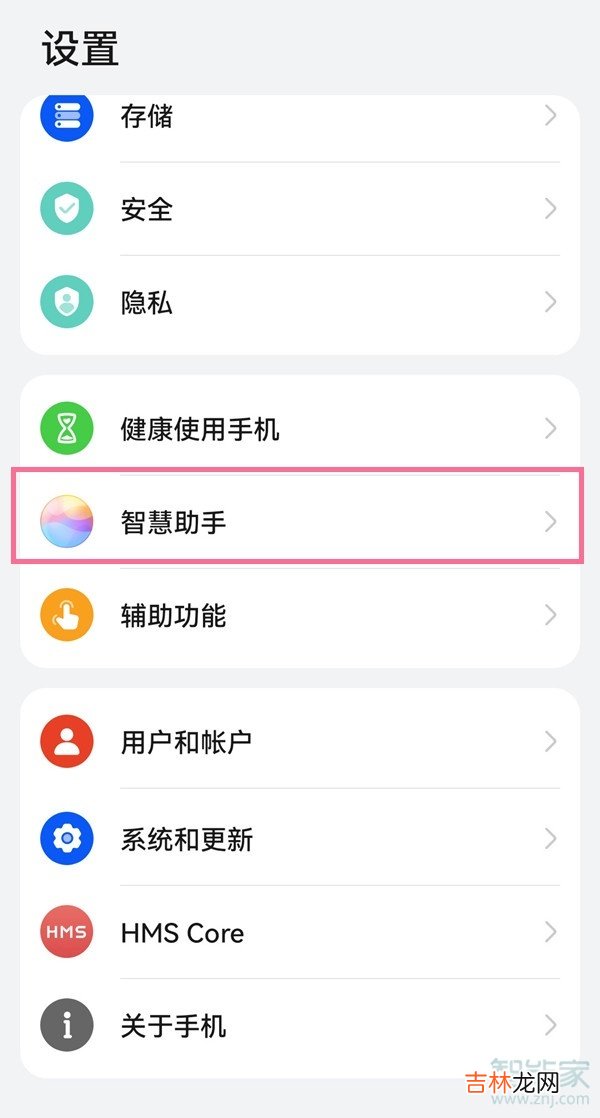Go to 隐私 privacy settings
600x1118 pixels.
click(300, 302)
